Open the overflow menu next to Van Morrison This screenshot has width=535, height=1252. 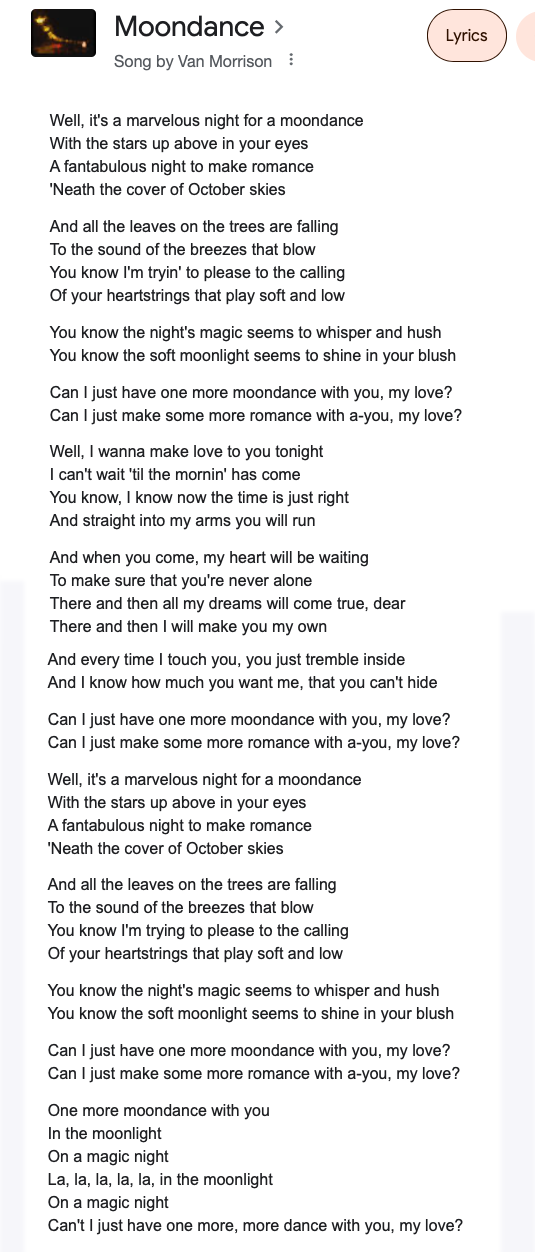point(291,60)
